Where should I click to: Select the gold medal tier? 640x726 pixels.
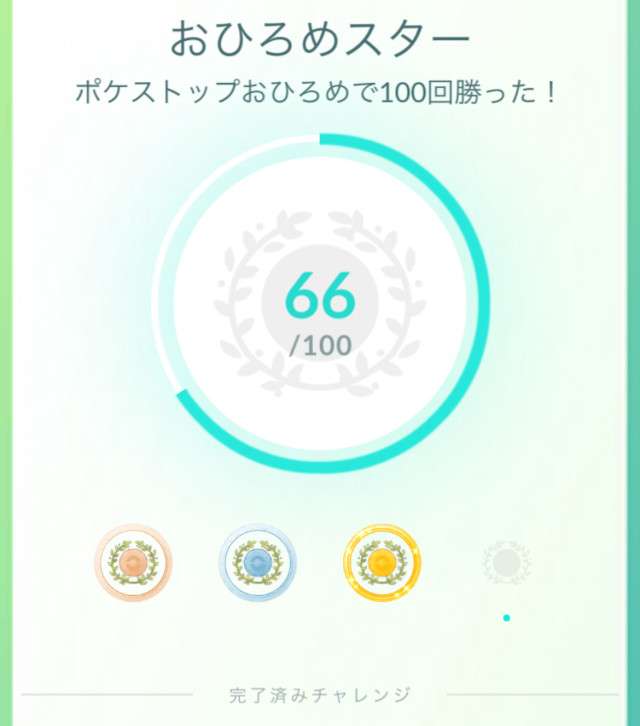pyautogui.click(x=381, y=563)
